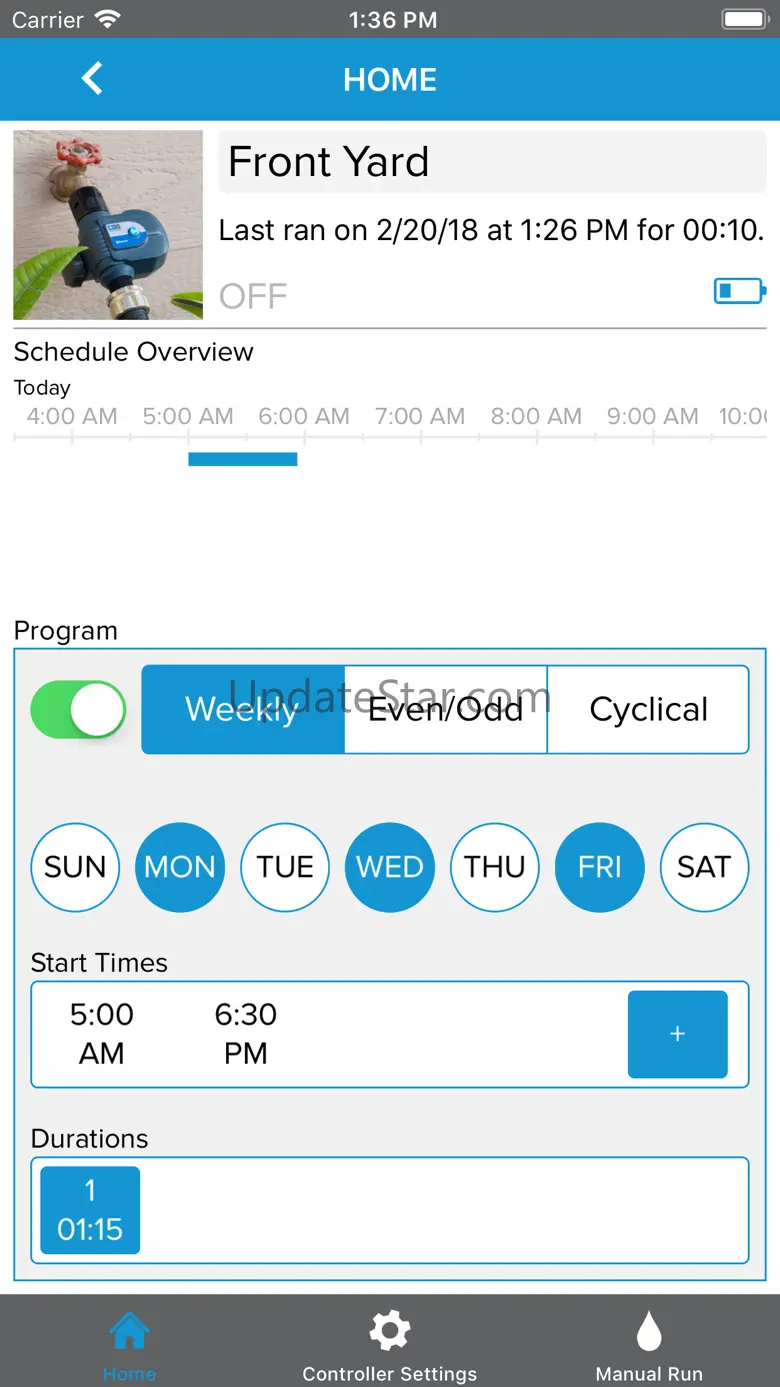Go back using the header arrow

92,79
